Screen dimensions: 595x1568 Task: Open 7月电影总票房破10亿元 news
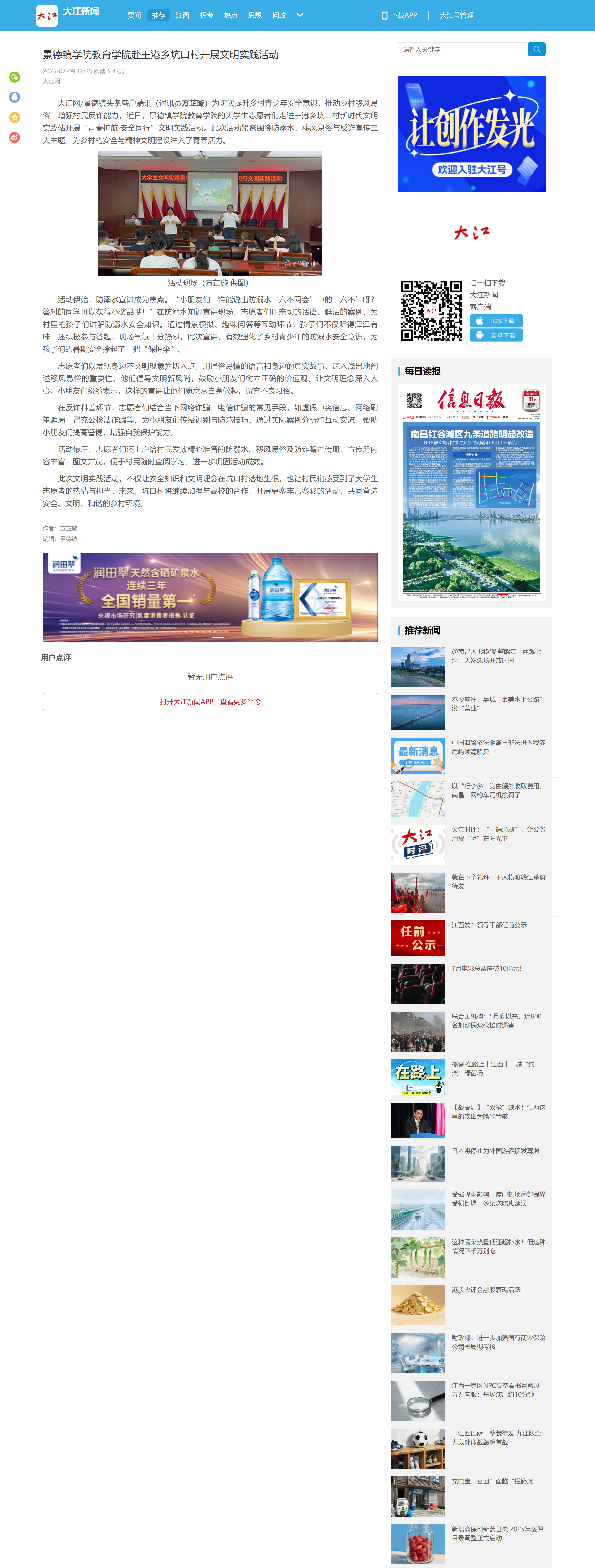(486, 968)
